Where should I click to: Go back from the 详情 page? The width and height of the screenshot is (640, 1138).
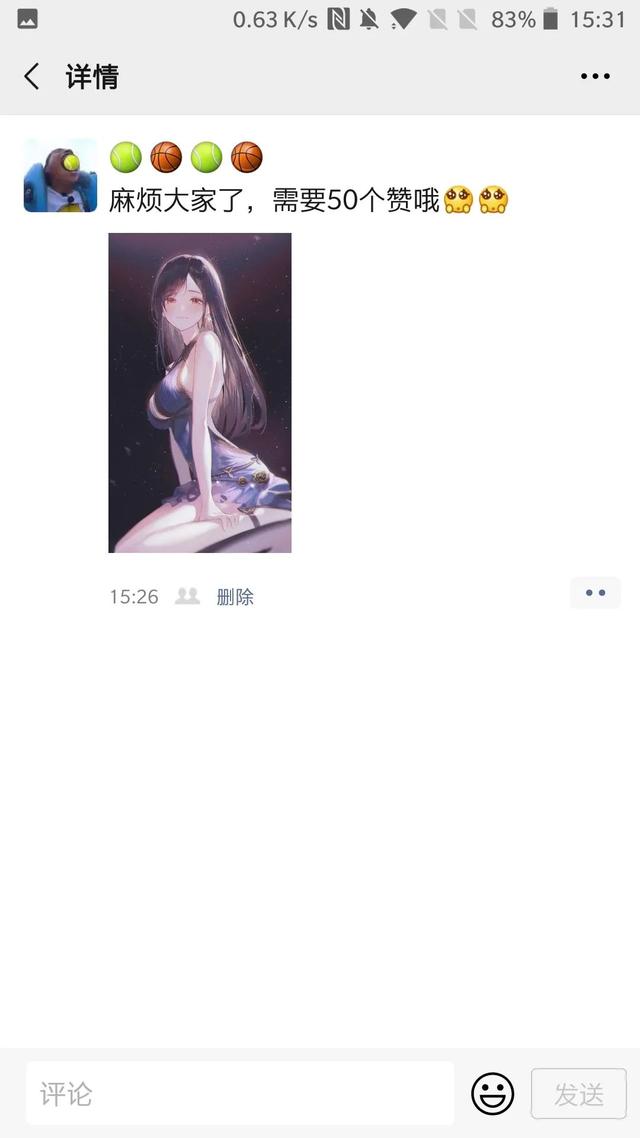(31, 76)
